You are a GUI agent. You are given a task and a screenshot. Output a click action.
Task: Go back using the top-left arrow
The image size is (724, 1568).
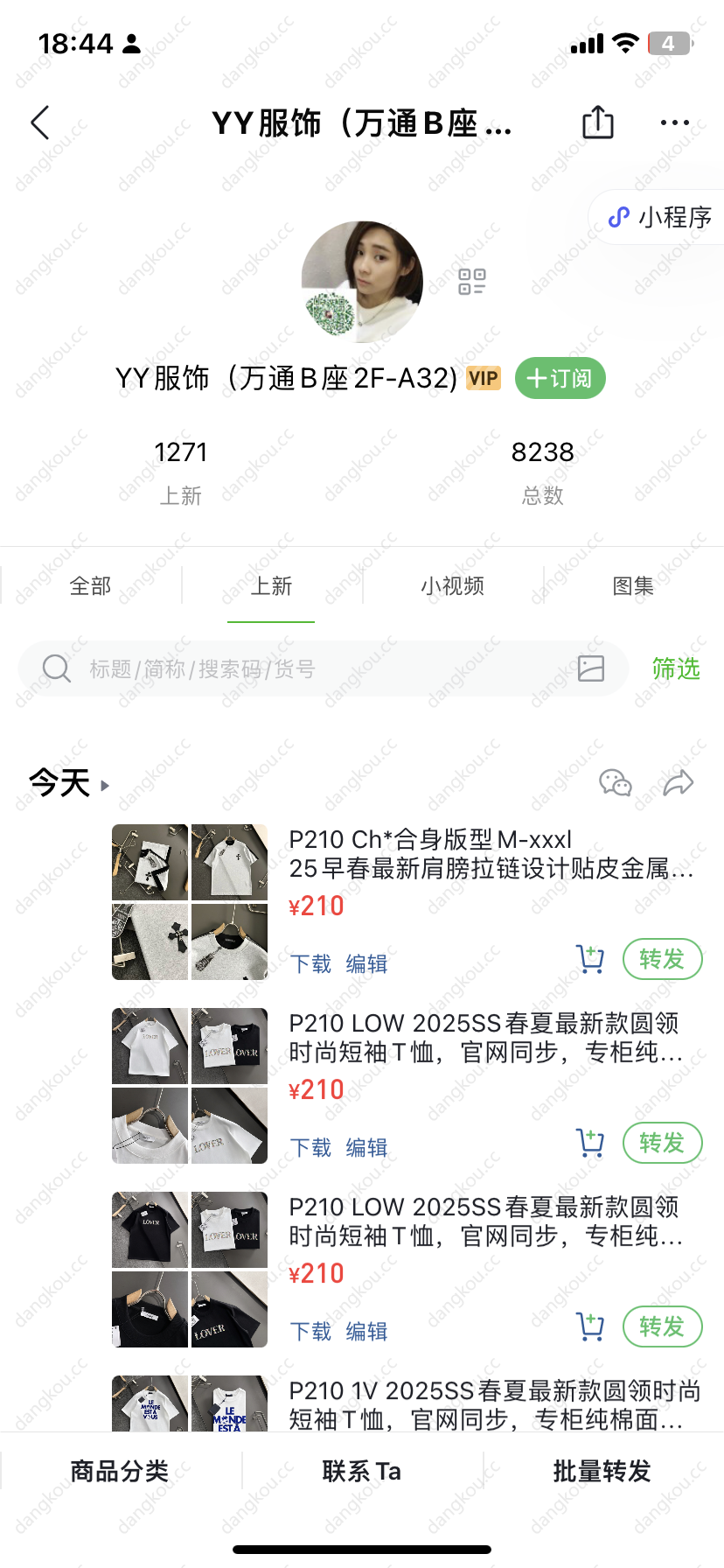click(40, 123)
